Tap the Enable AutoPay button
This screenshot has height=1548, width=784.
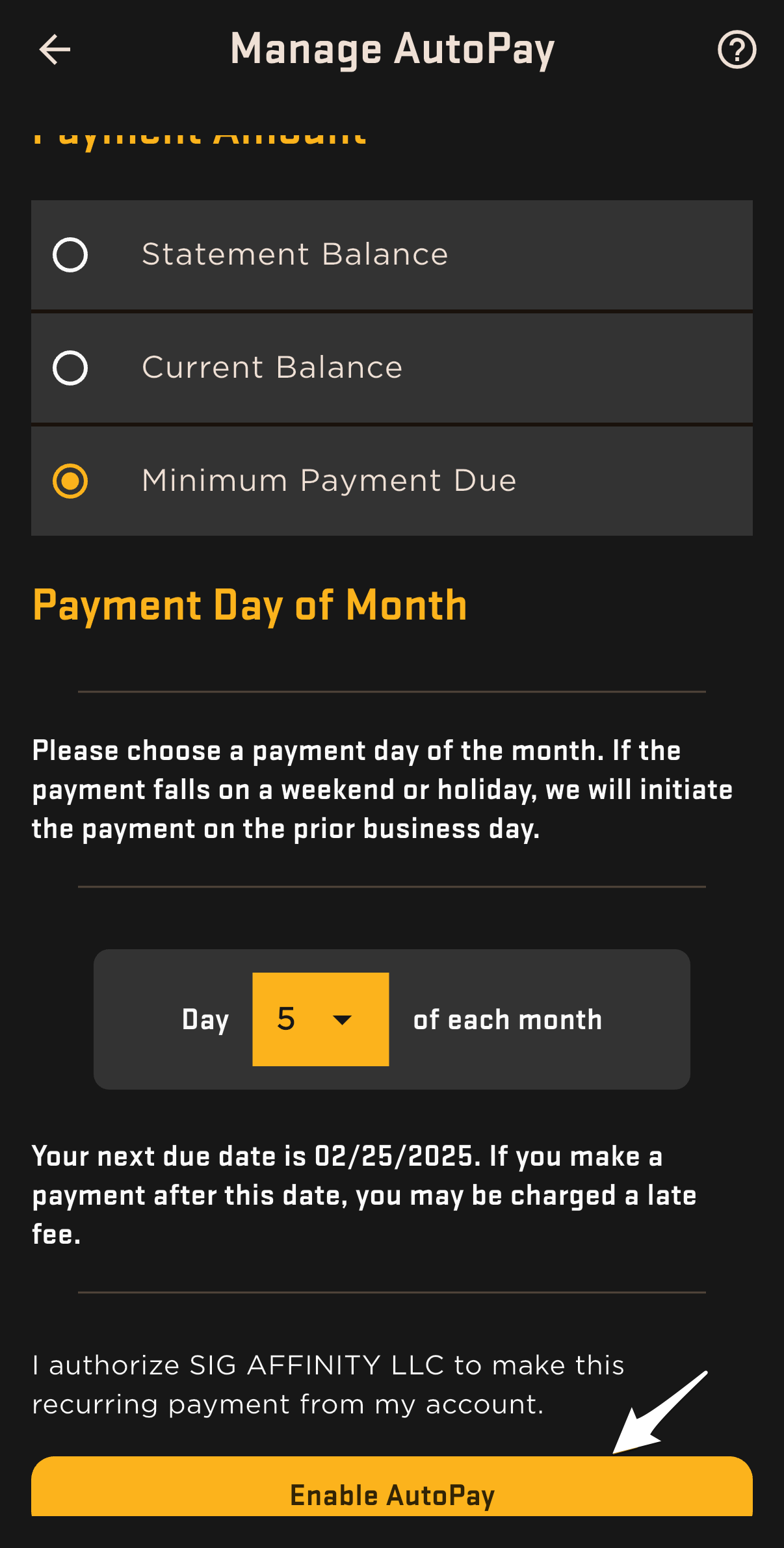[392, 1488]
